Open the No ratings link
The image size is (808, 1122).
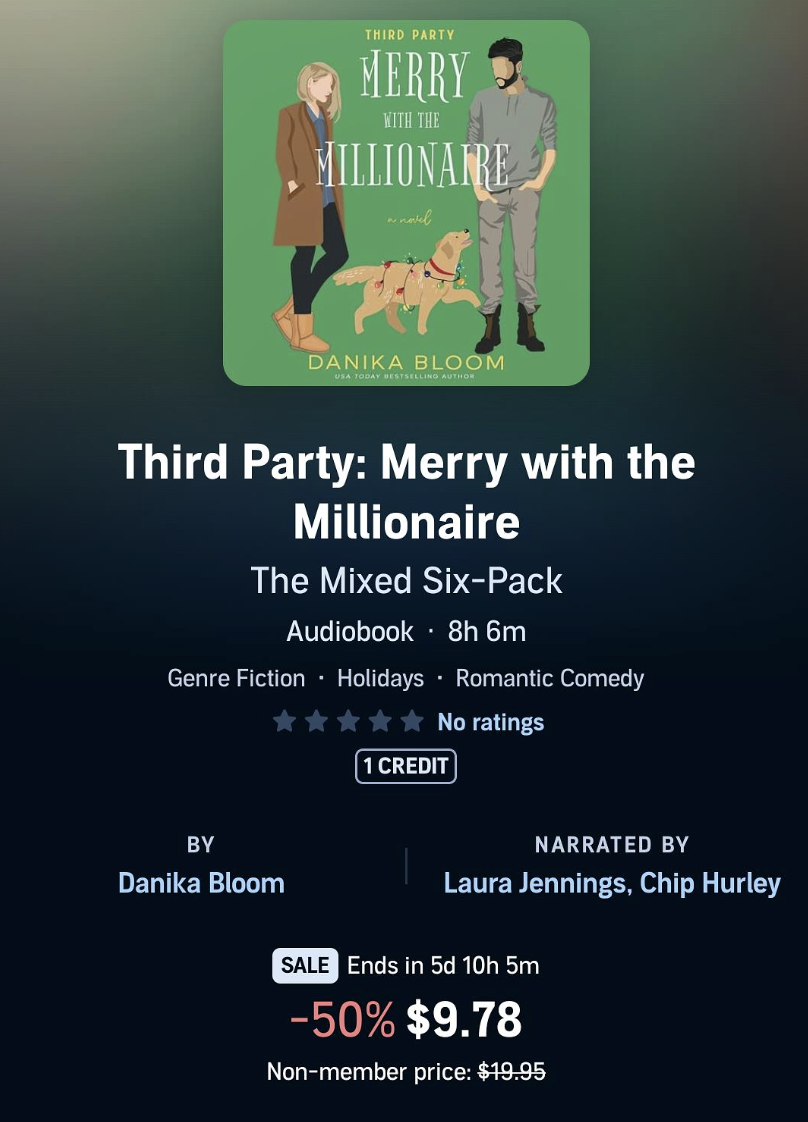tap(490, 722)
